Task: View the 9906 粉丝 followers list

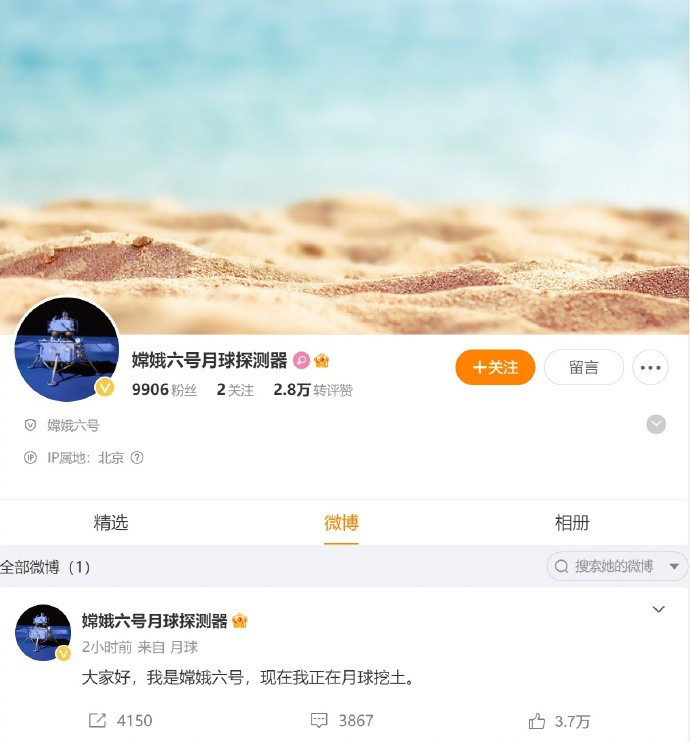Action: pos(163,390)
